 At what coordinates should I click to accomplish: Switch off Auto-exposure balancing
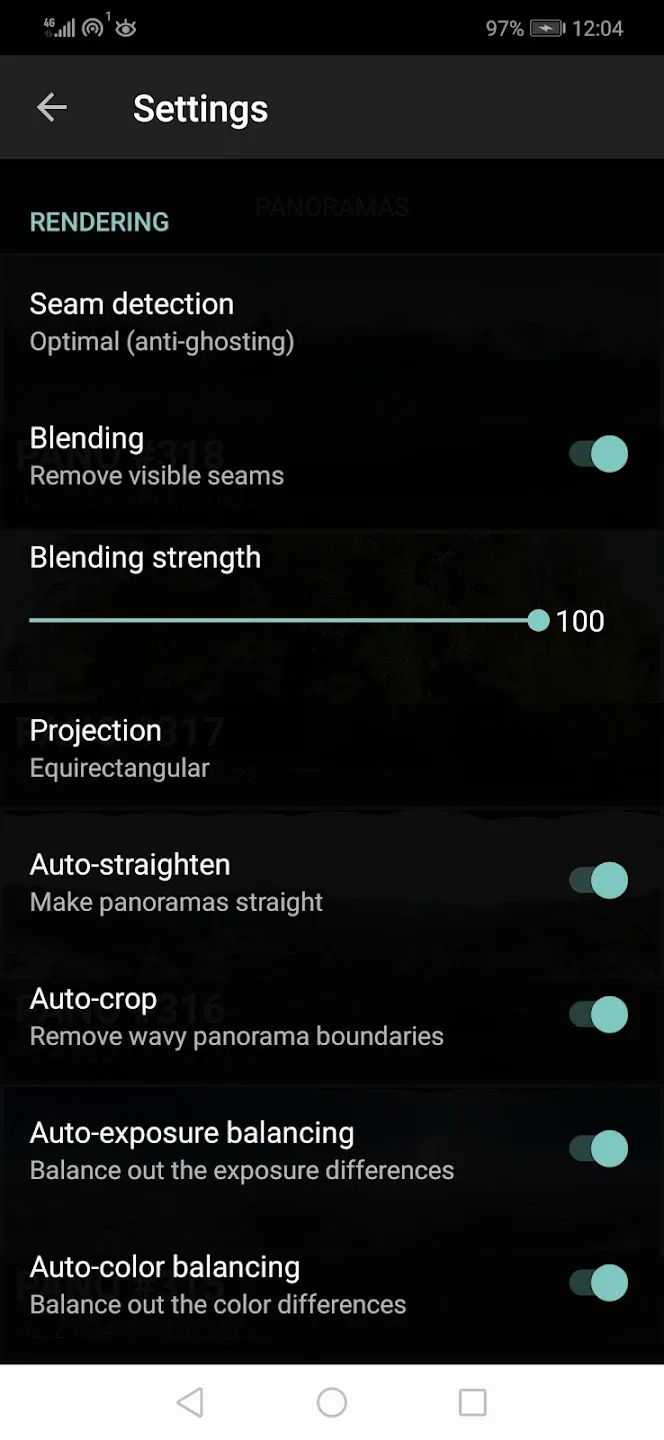[x=598, y=1149]
